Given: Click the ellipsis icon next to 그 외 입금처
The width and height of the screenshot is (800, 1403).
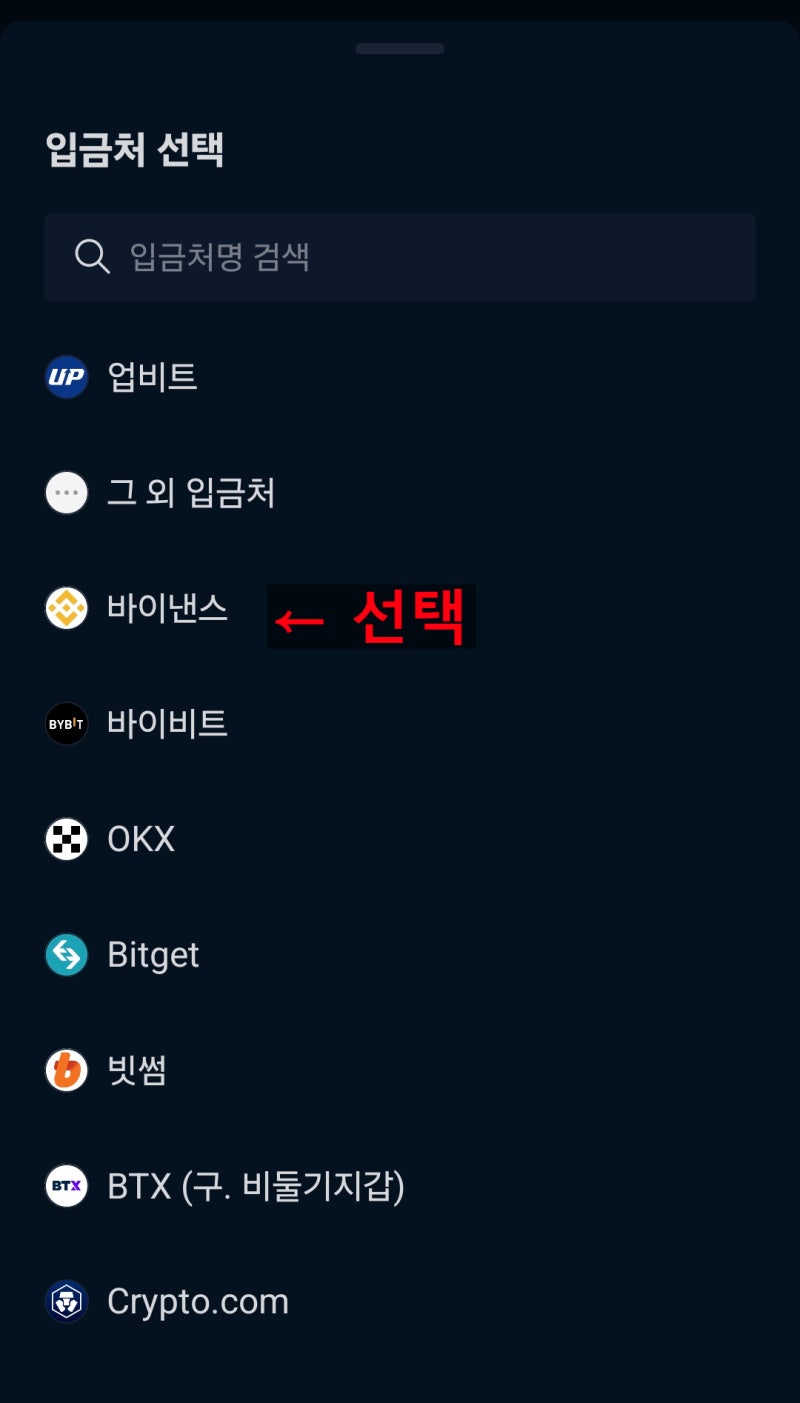Looking at the screenshot, I should point(66,492).
